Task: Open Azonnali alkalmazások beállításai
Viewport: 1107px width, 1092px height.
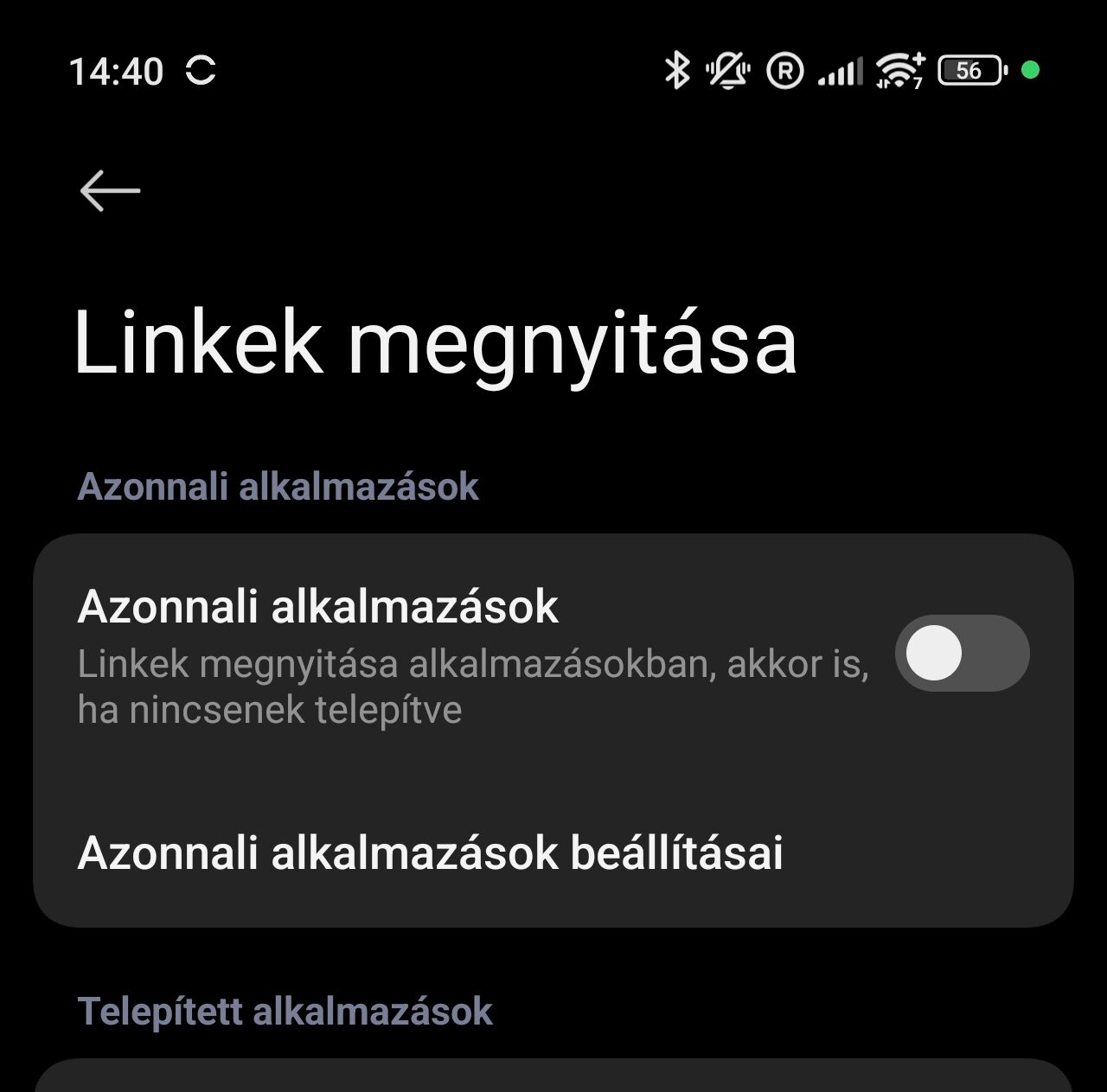Action: point(431,853)
